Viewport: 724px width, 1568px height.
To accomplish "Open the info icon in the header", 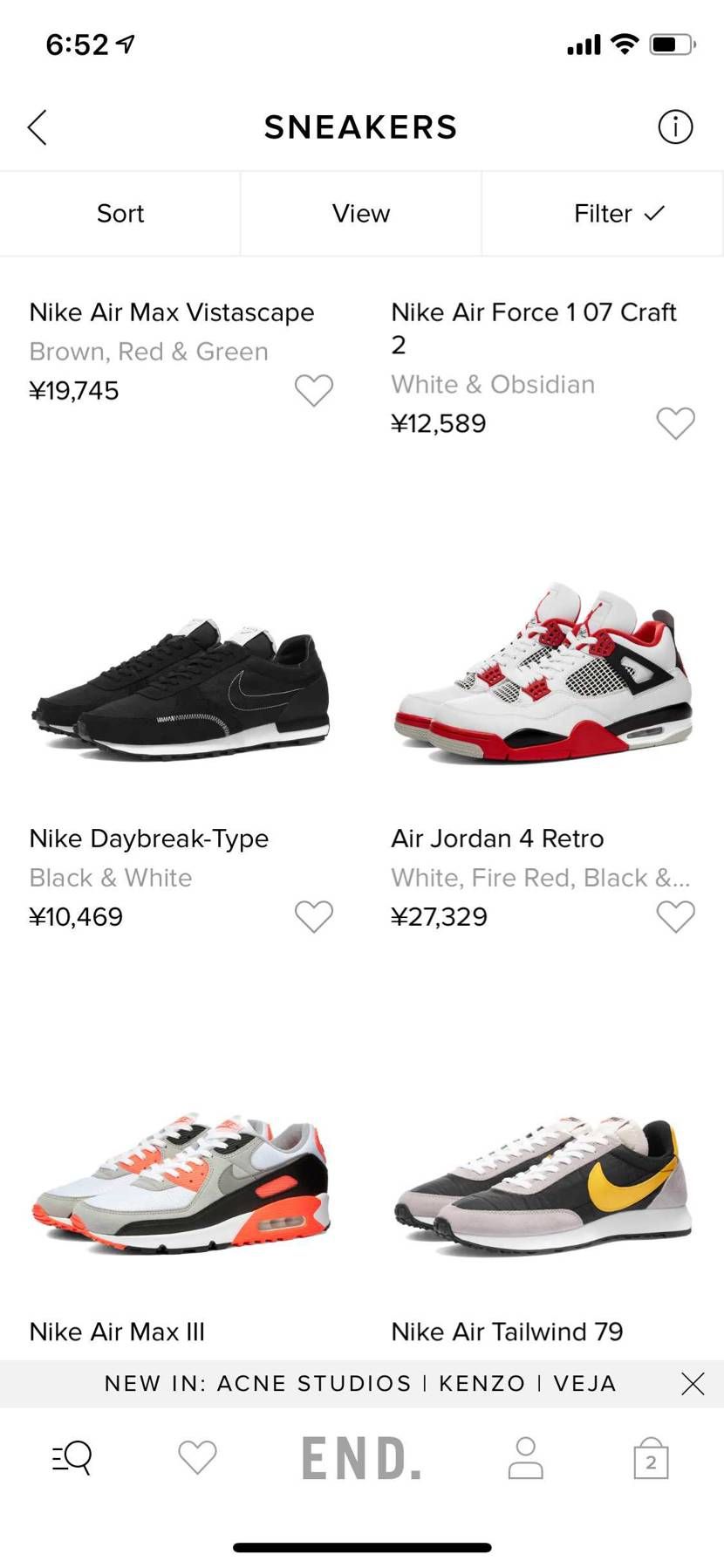I will tap(675, 127).
